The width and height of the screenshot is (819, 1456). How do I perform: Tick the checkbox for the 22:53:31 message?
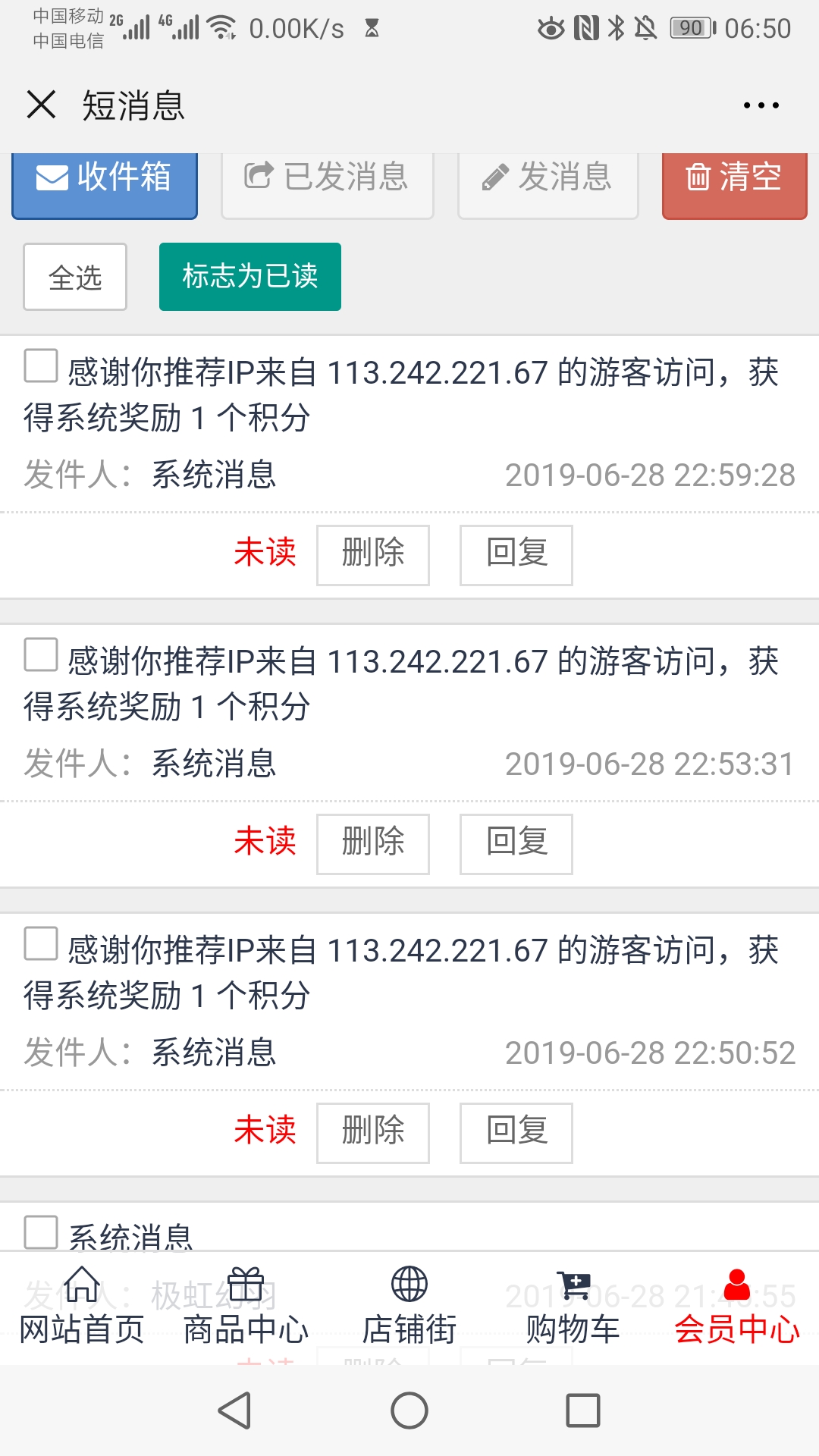(x=41, y=654)
